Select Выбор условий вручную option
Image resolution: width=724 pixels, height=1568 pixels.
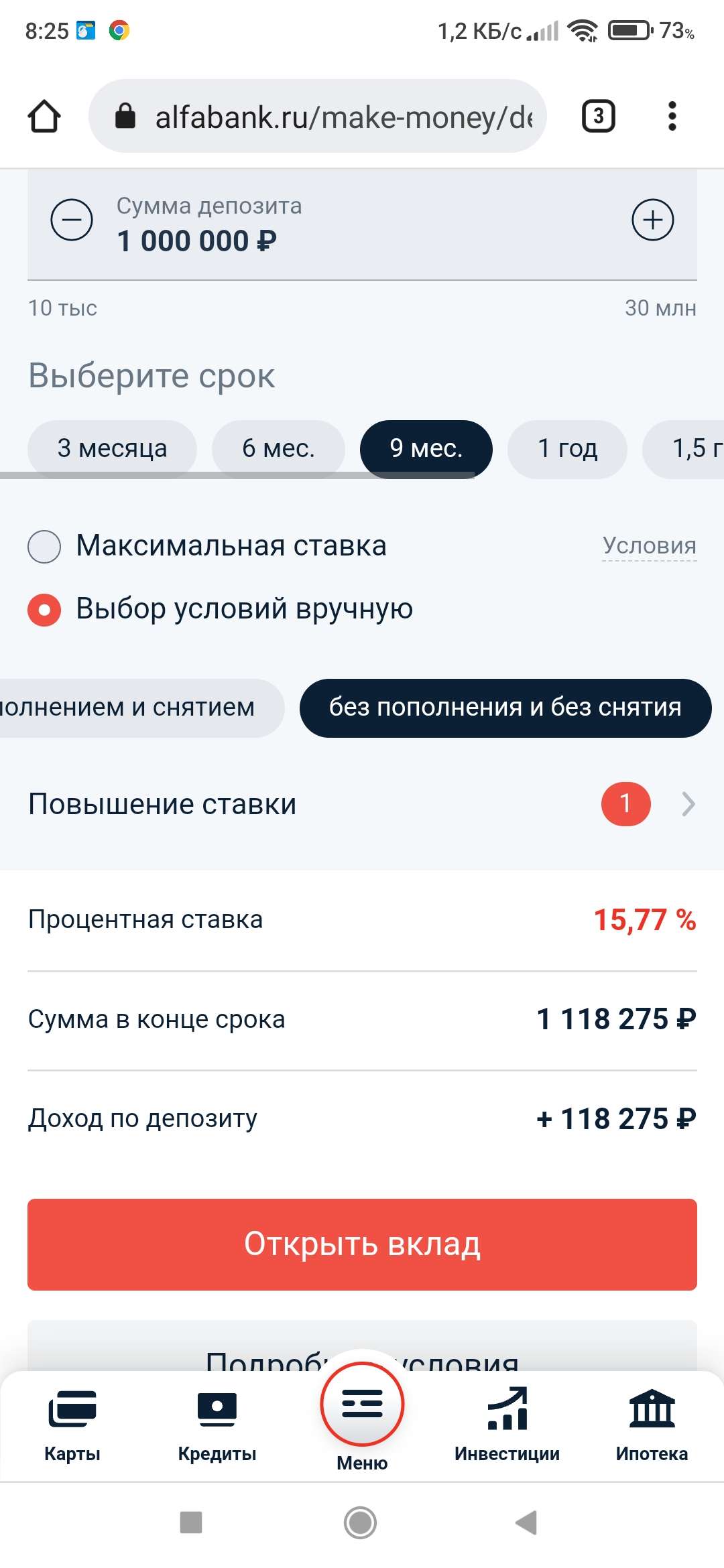pyautogui.click(x=44, y=609)
